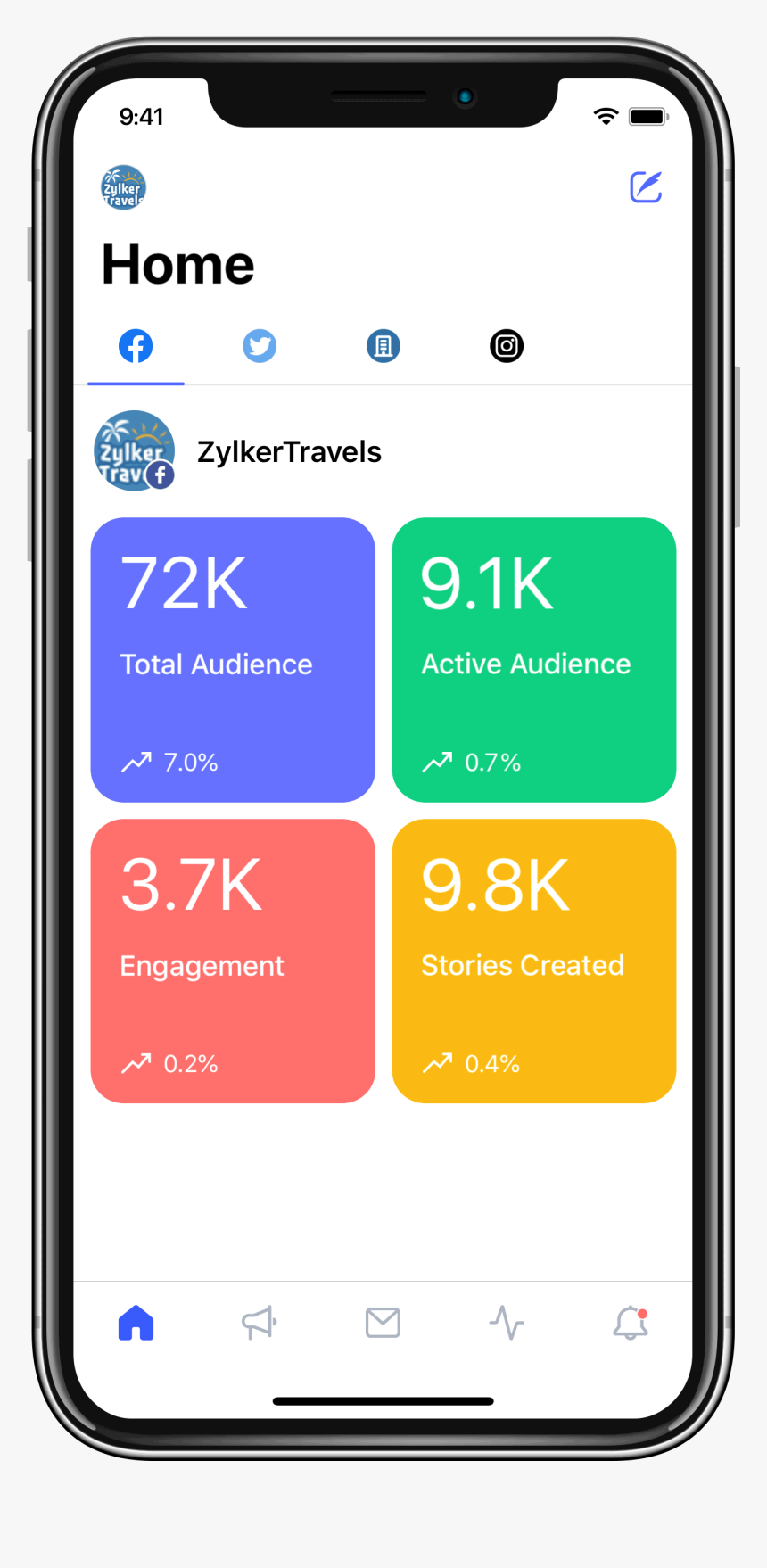Open the Active Audience card
Viewport: 767px width, 1568px height.
533,660
